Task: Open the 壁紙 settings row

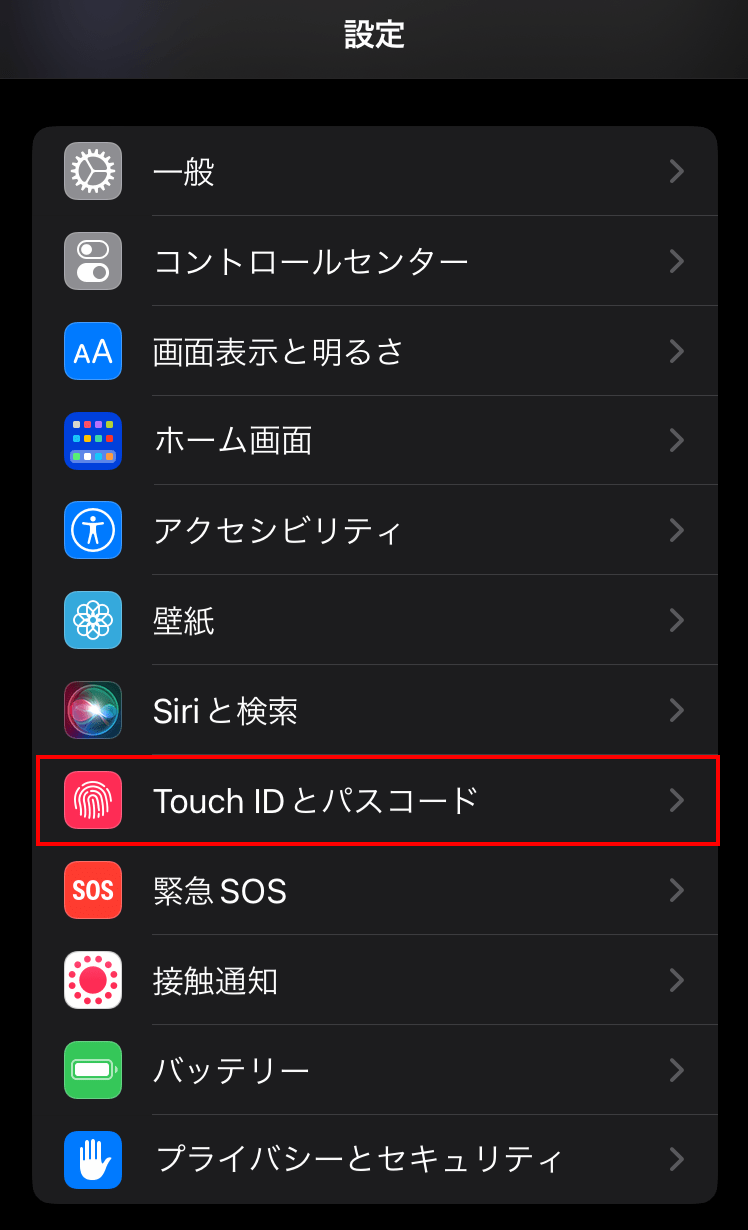Action: (375, 620)
